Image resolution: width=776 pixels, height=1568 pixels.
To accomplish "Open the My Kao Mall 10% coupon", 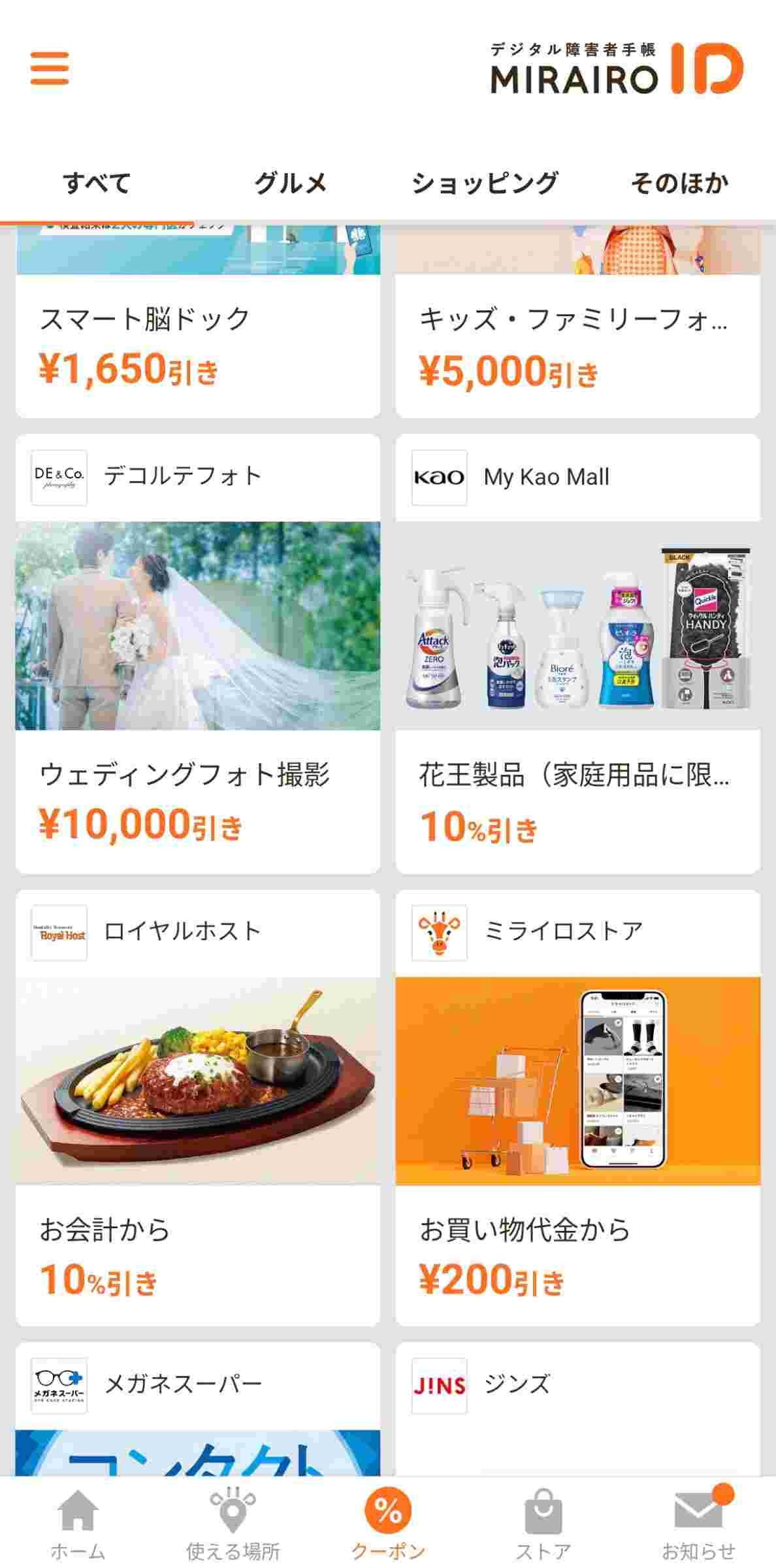I will tap(577, 653).
